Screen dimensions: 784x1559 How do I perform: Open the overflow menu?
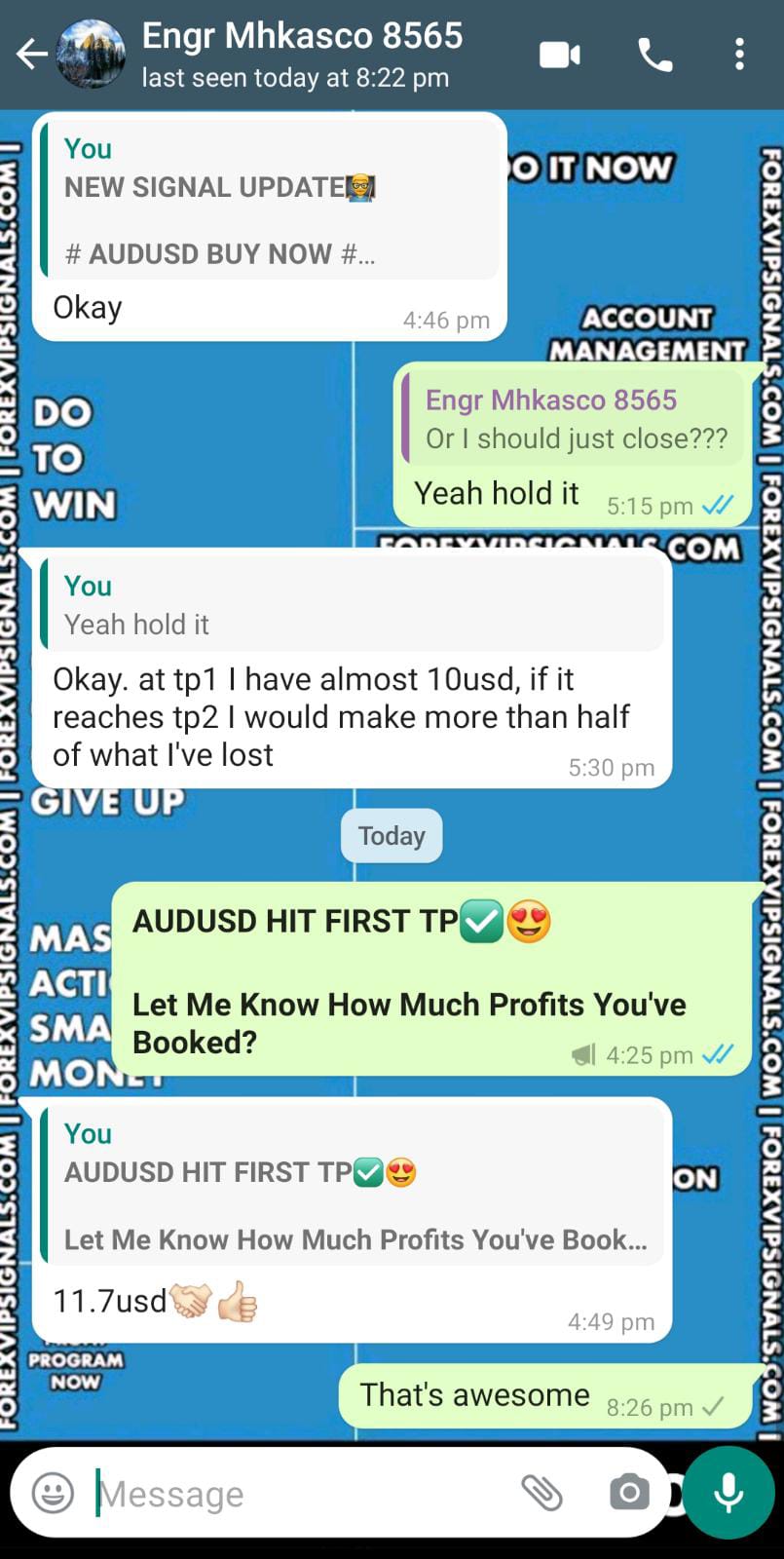click(739, 55)
